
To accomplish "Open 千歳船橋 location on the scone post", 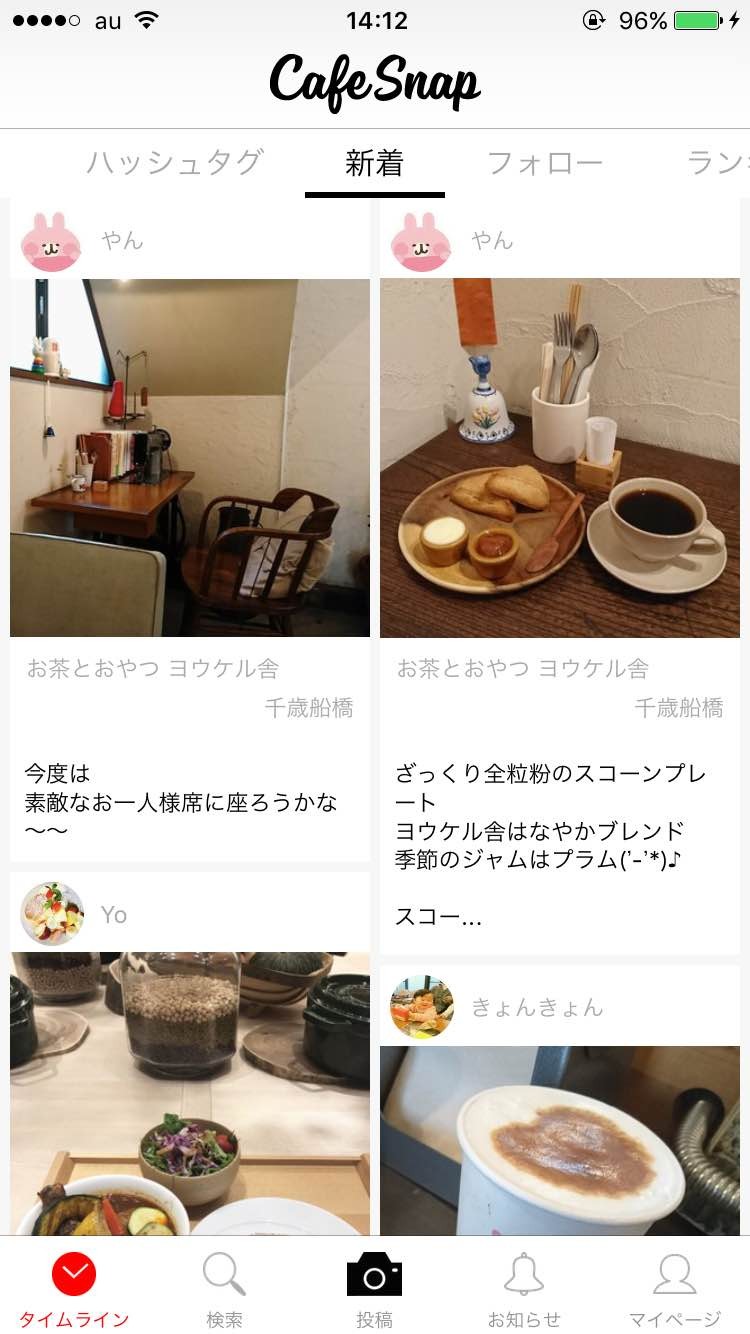I will tap(678, 708).
